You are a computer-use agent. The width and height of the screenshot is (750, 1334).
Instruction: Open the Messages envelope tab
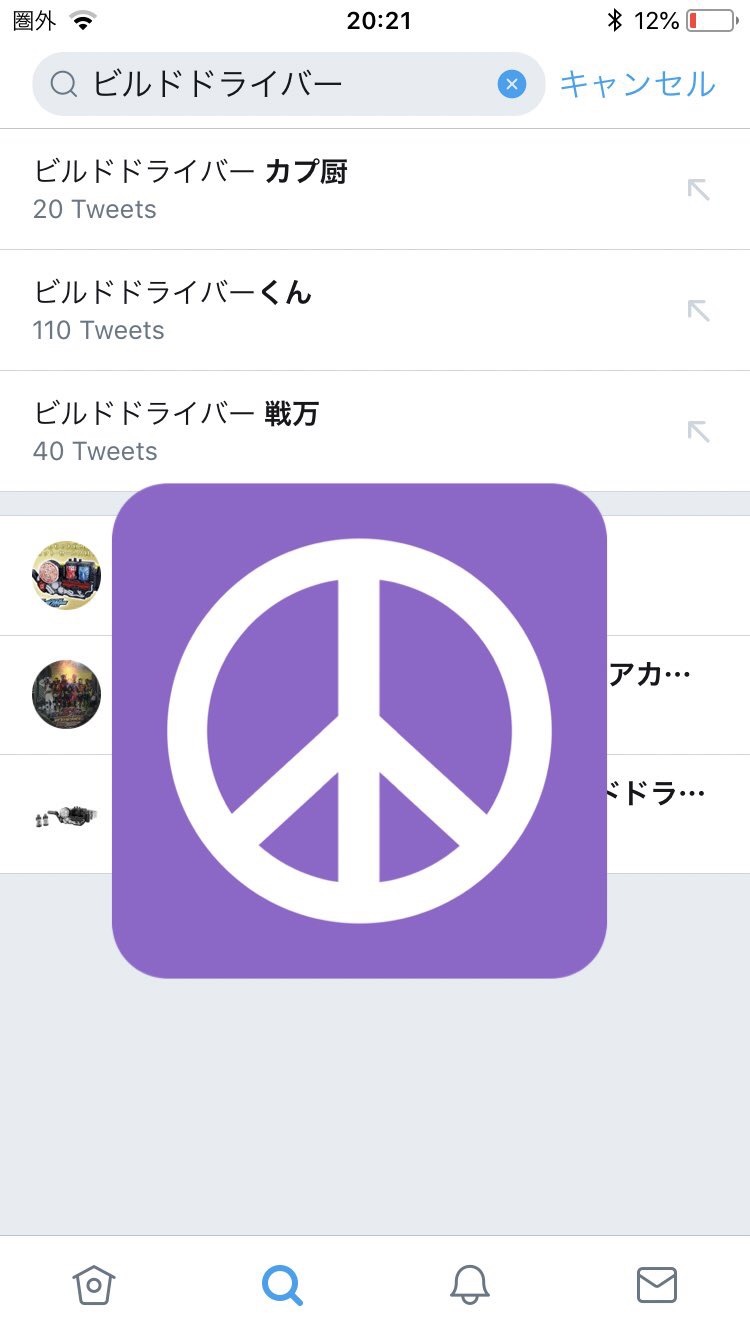coord(657,1285)
